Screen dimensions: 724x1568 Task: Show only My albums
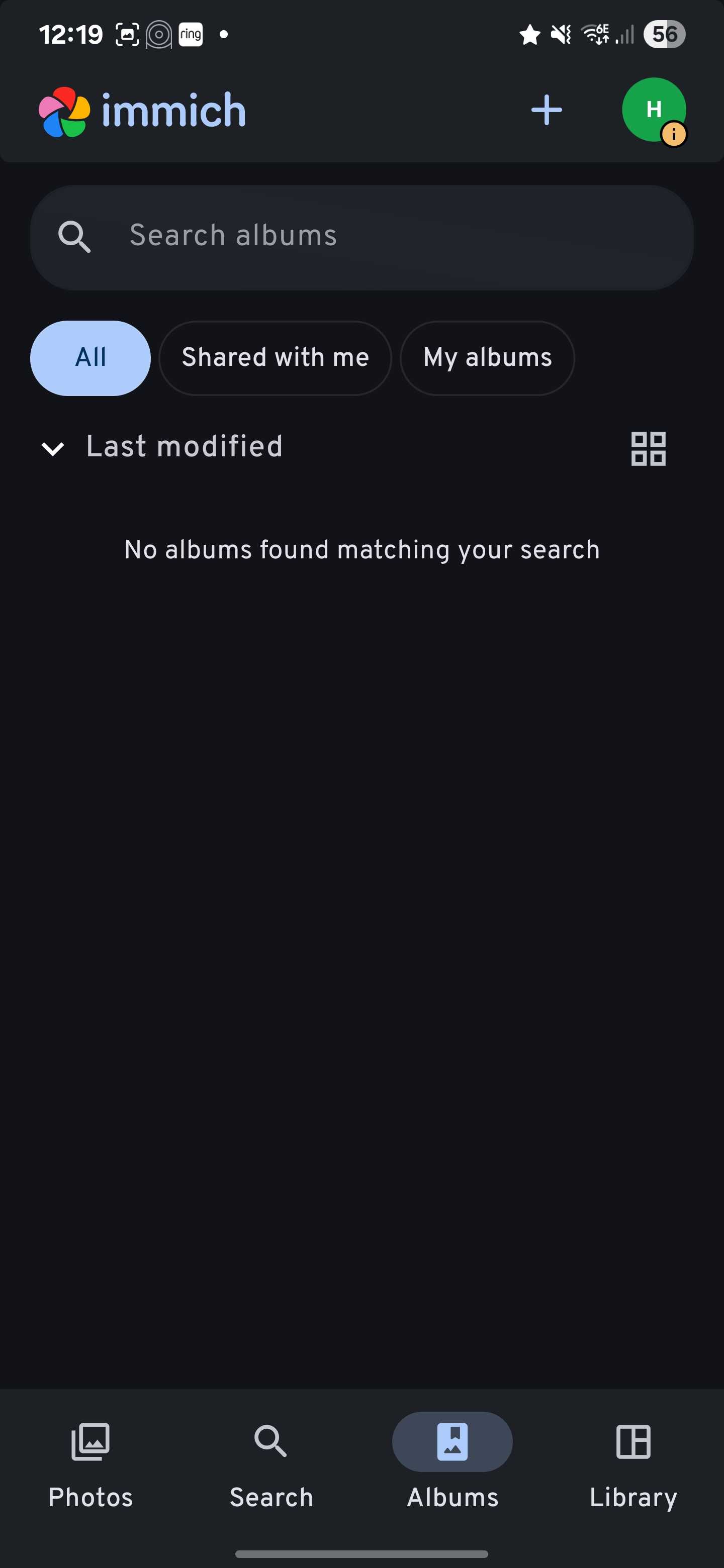(x=487, y=358)
